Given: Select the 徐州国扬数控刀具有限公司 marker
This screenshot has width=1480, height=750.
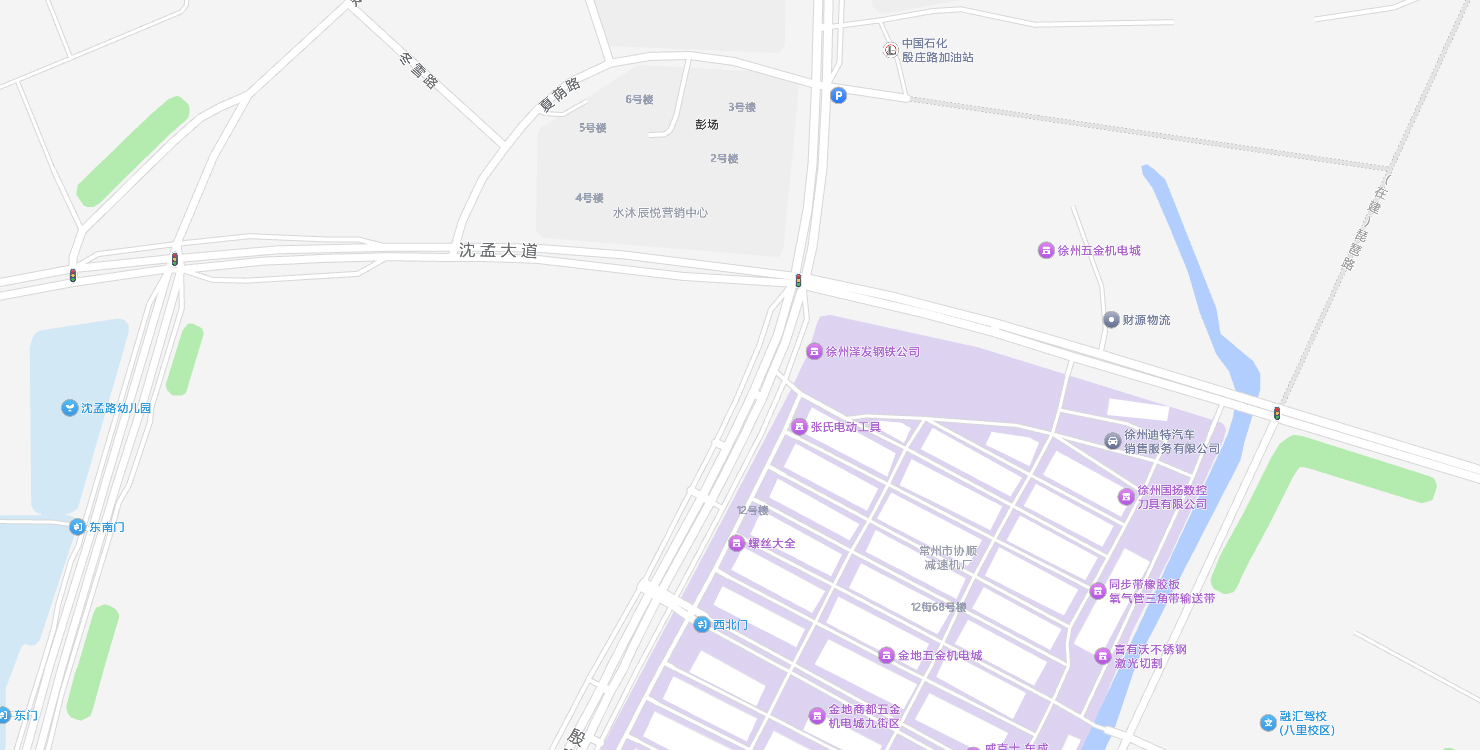Looking at the screenshot, I should pyautogui.click(x=1126, y=497).
